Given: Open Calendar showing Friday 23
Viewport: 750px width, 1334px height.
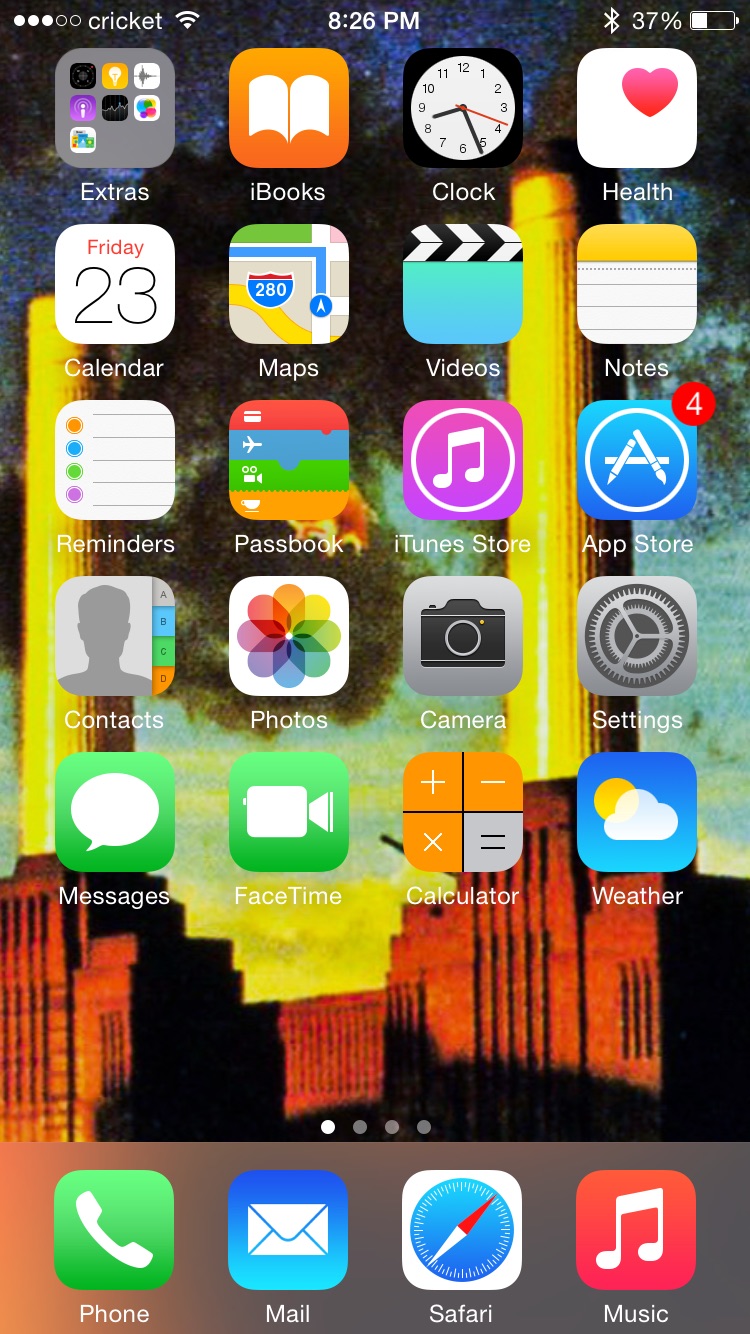Looking at the screenshot, I should [x=115, y=284].
